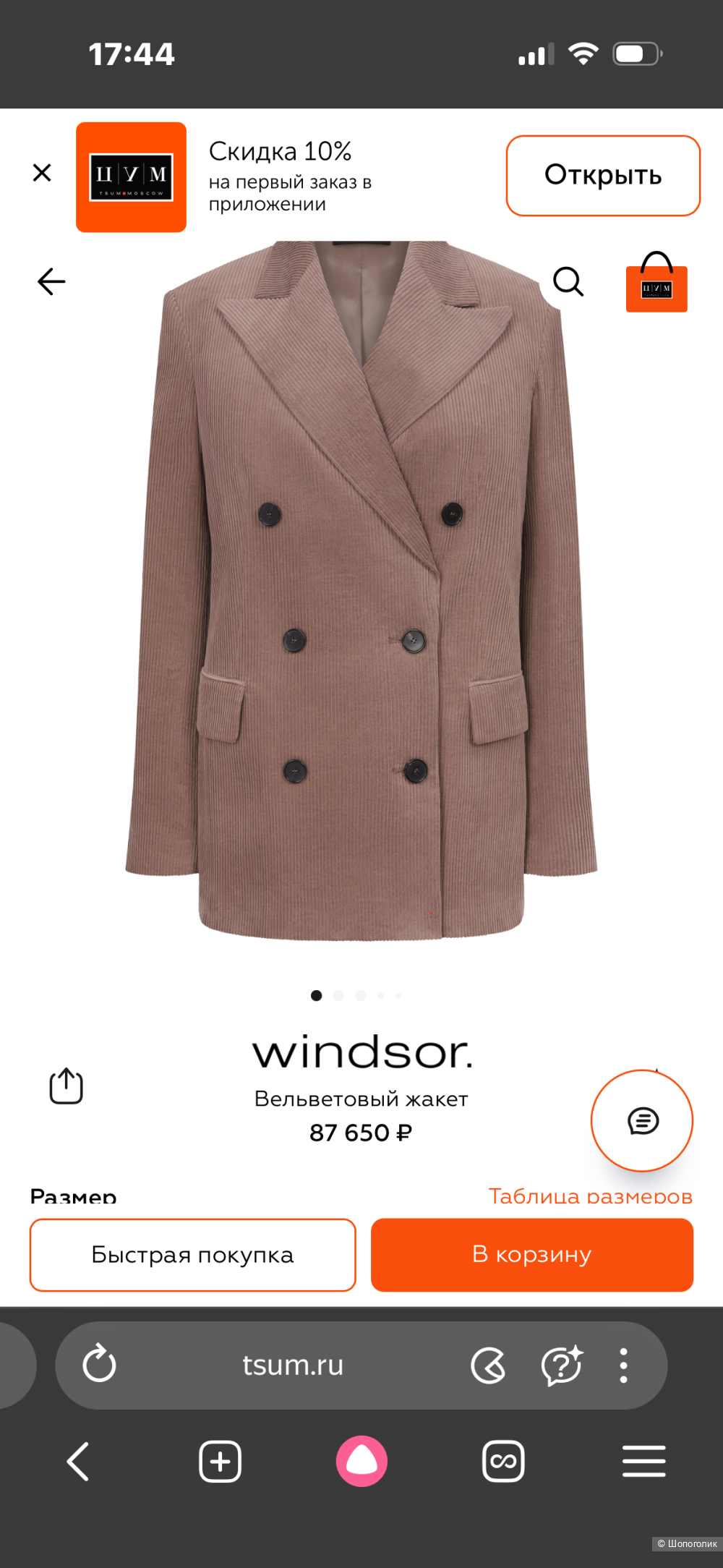
Task: Open browser history via clock icon
Action: tap(489, 1365)
